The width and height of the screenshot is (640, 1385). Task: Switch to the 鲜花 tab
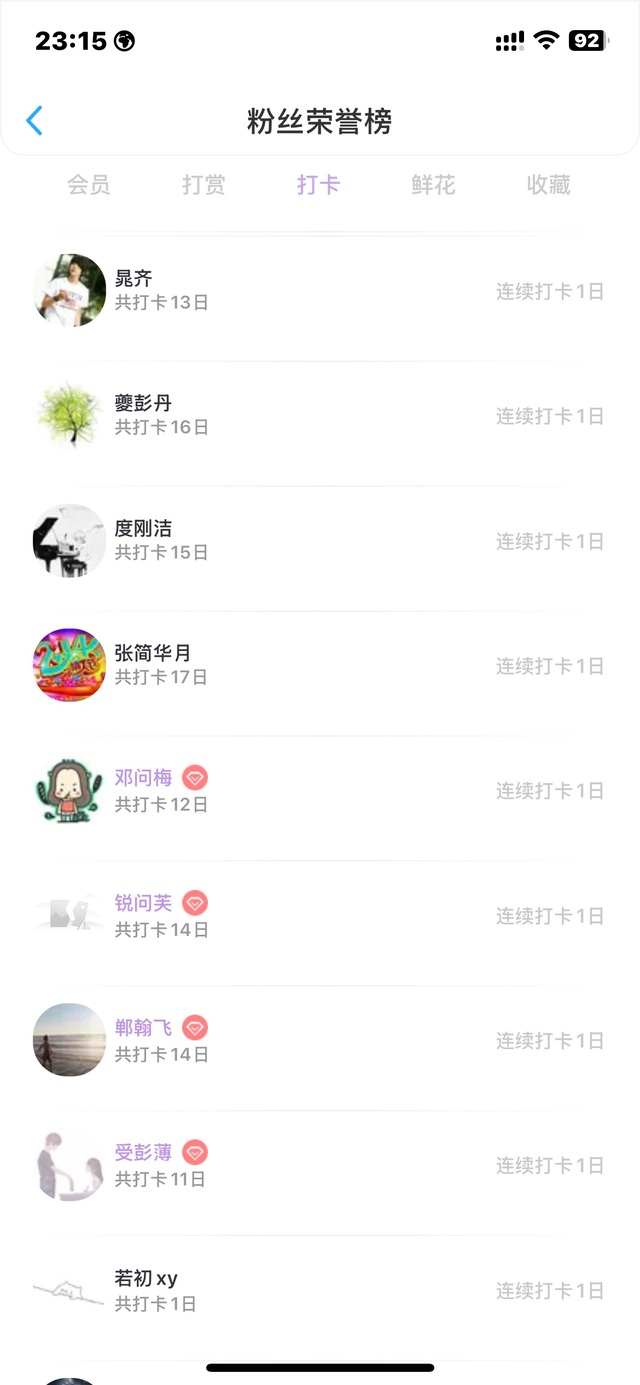pos(433,185)
